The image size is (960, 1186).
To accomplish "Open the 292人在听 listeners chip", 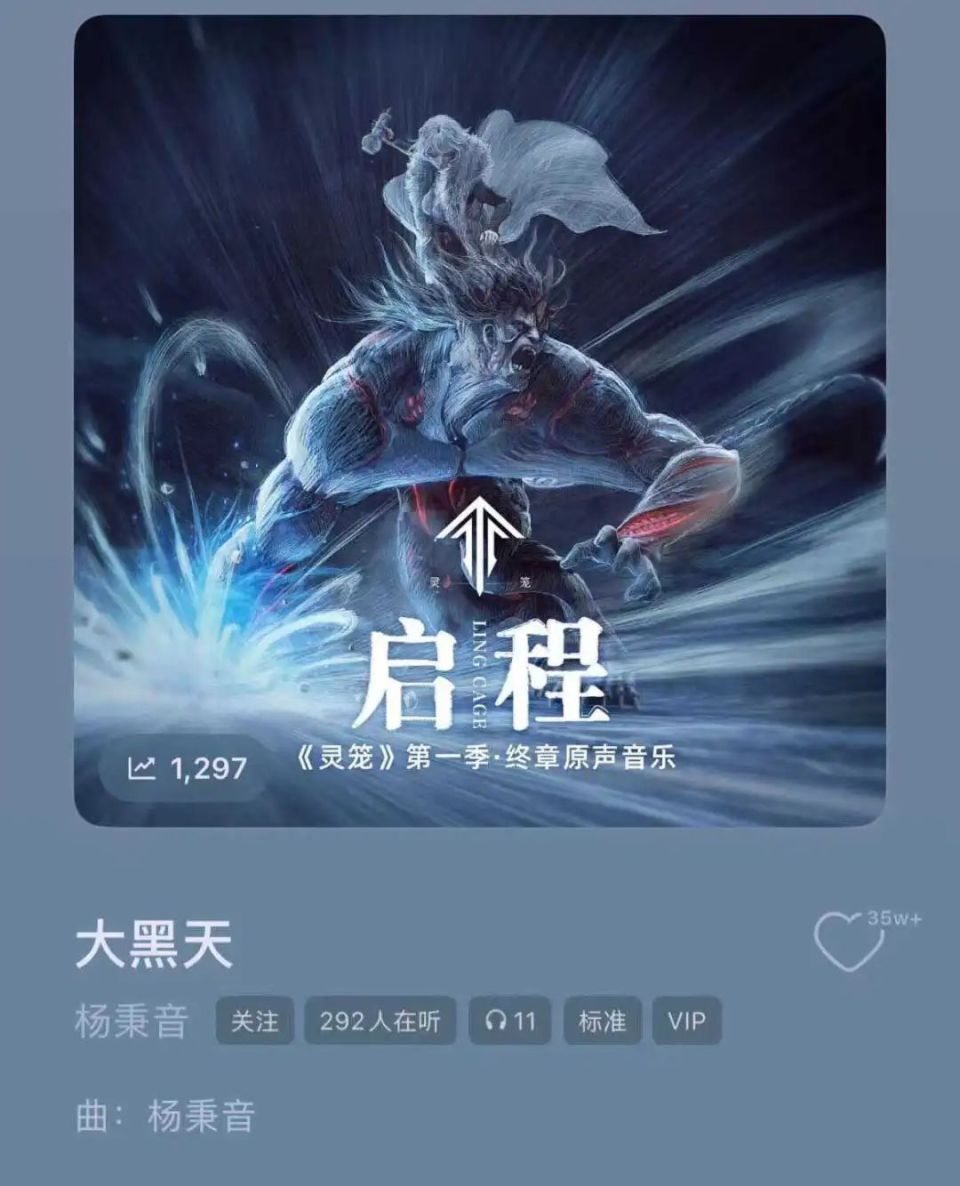I will coord(380,1021).
